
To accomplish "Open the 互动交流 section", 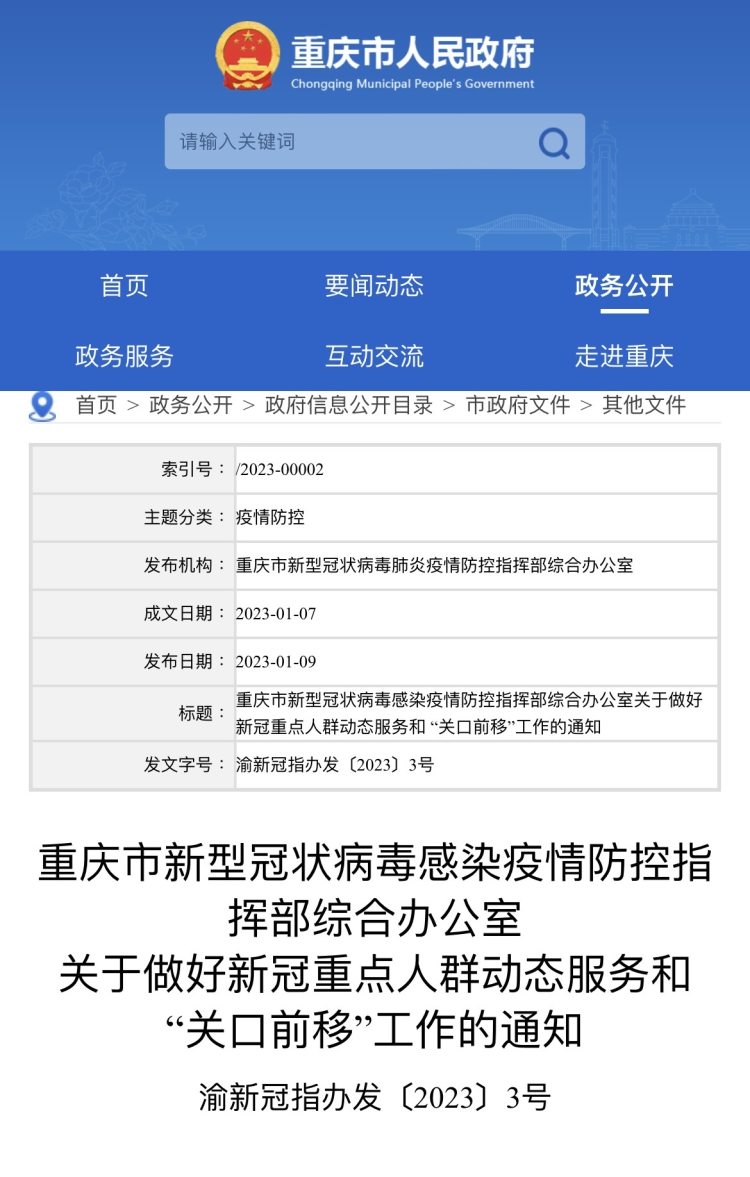I will tap(374, 355).
